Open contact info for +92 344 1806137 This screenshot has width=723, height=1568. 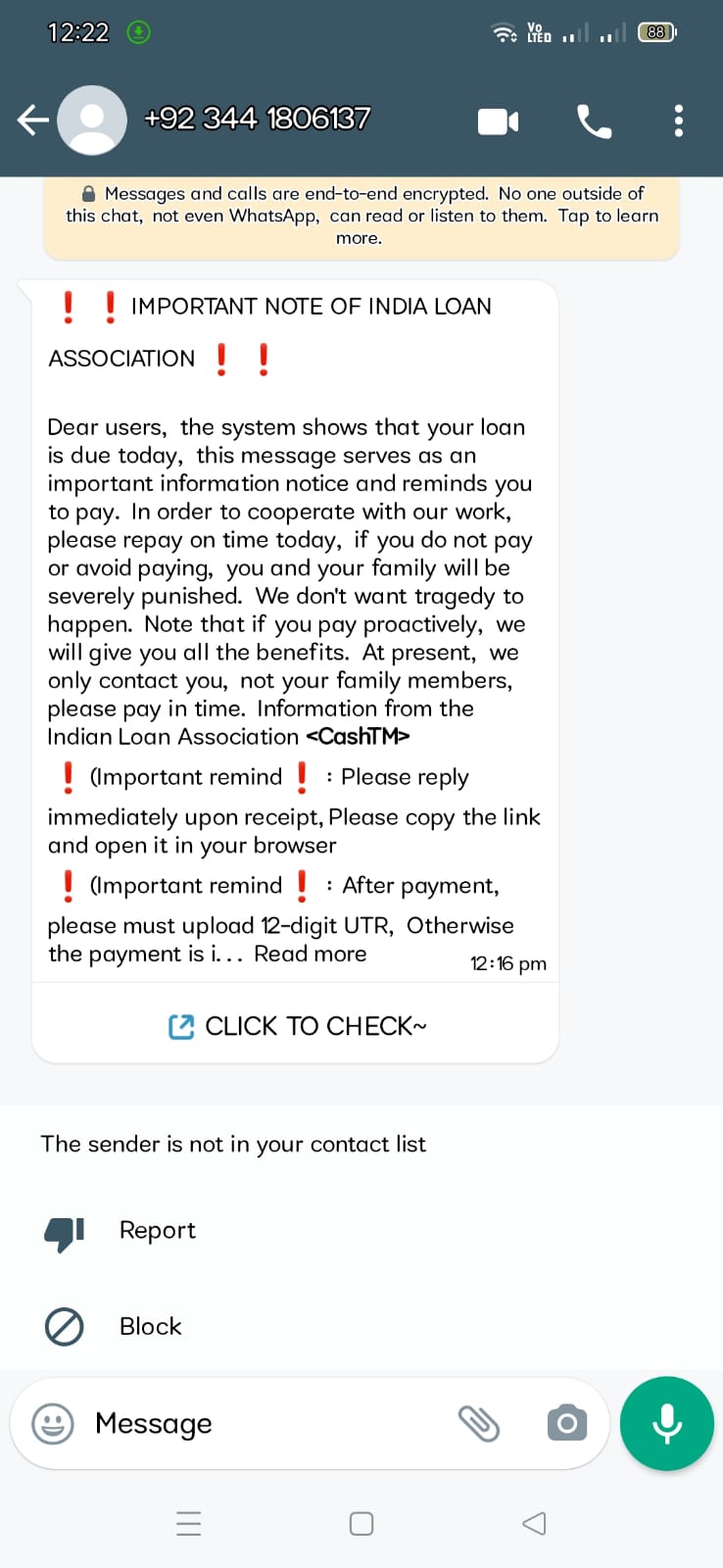tap(257, 120)
